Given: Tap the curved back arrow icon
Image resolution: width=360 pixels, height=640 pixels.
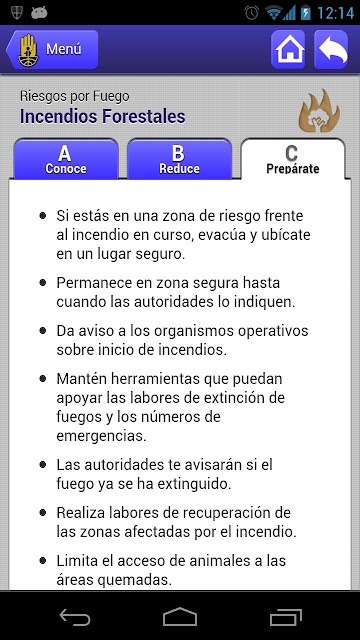Looking at the screenshot, I should (x=332, y=50).
